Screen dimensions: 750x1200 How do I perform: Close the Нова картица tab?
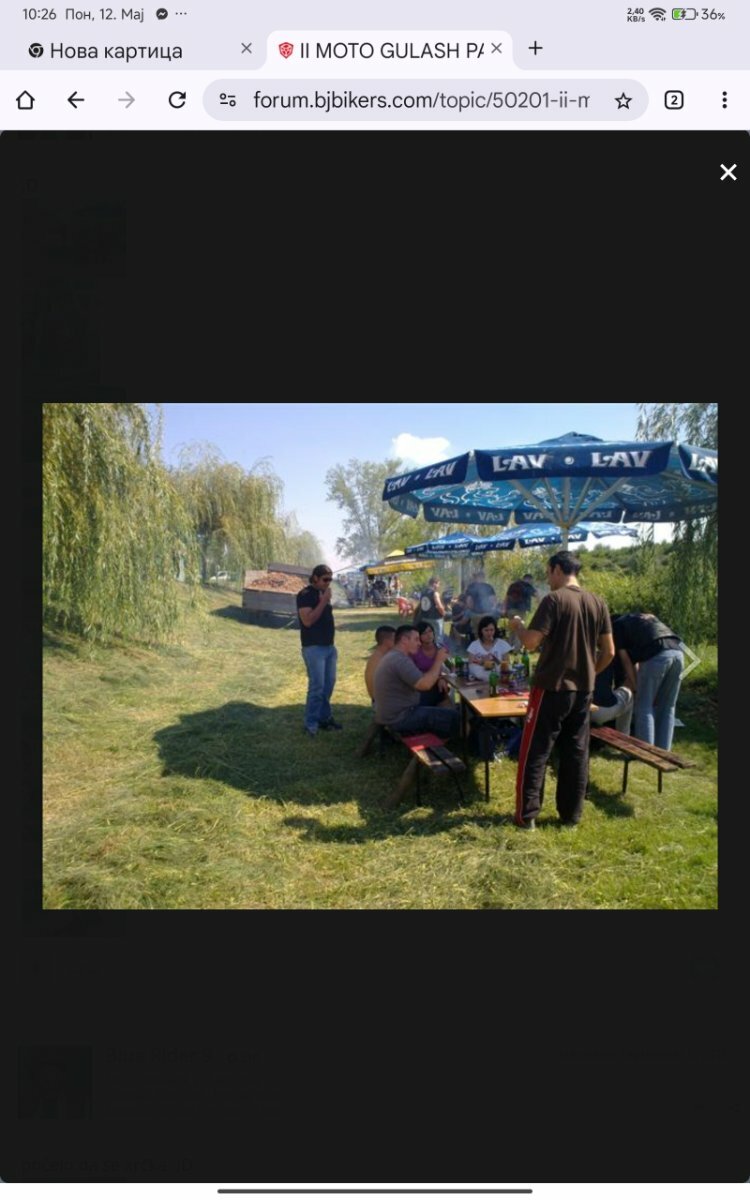246,48
